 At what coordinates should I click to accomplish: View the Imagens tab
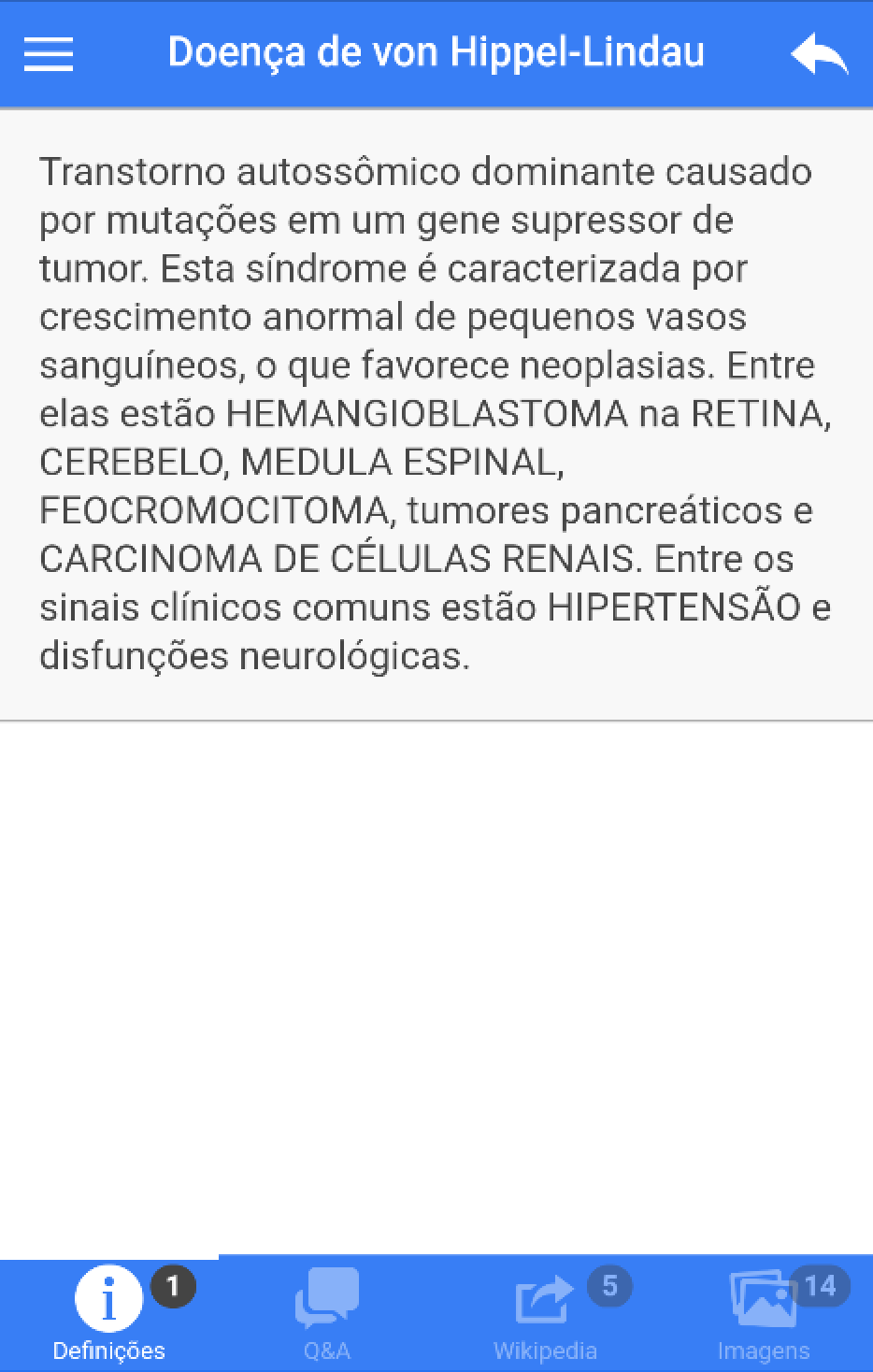764,1313
